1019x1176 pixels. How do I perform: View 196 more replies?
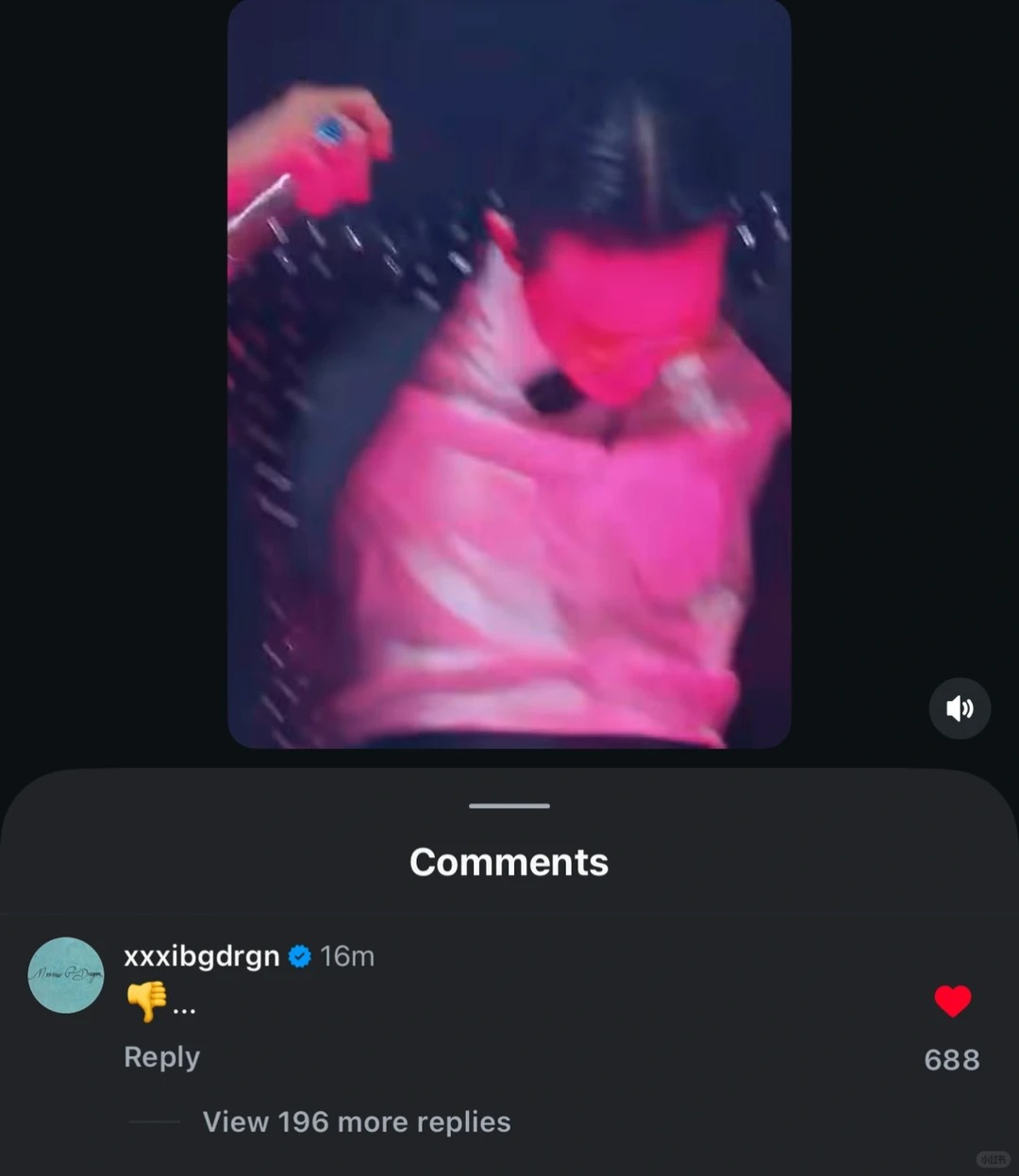(356, 1121)
